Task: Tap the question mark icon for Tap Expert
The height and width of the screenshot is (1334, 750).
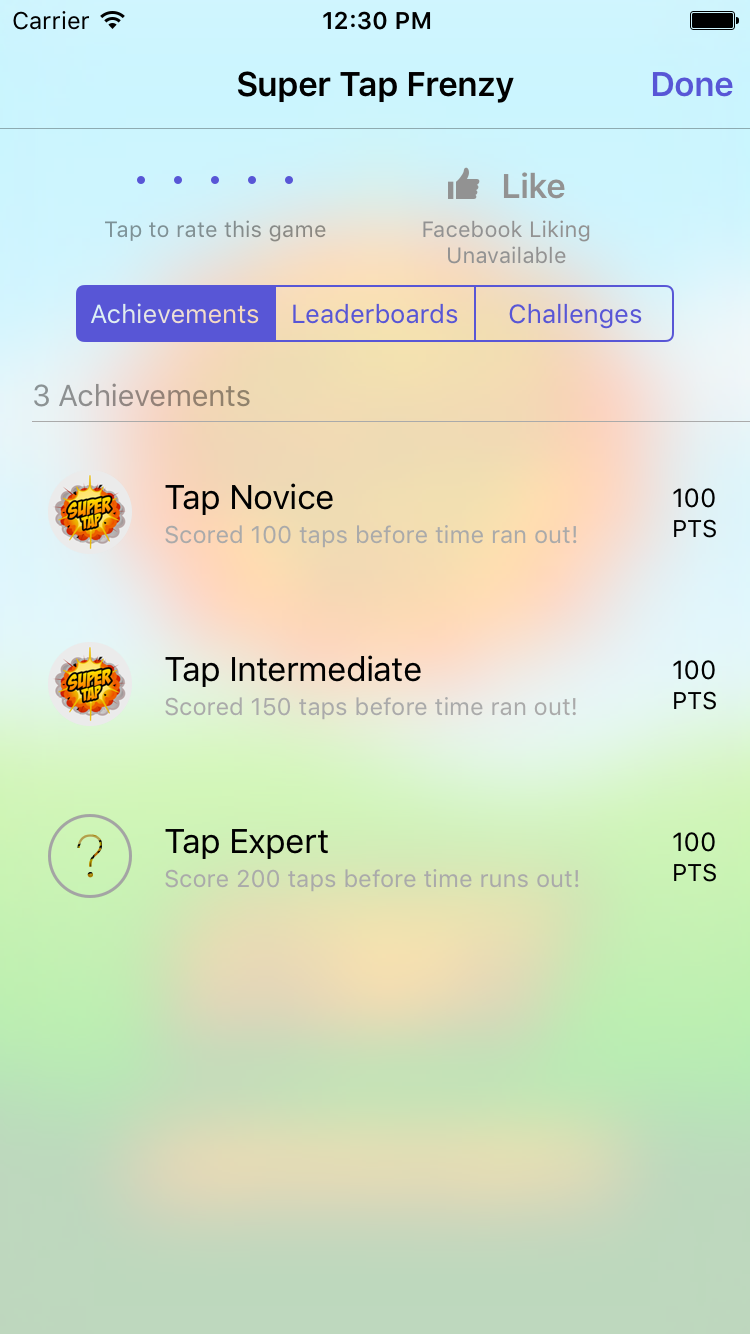Action: pyautogui.click(x=90, y=856)
